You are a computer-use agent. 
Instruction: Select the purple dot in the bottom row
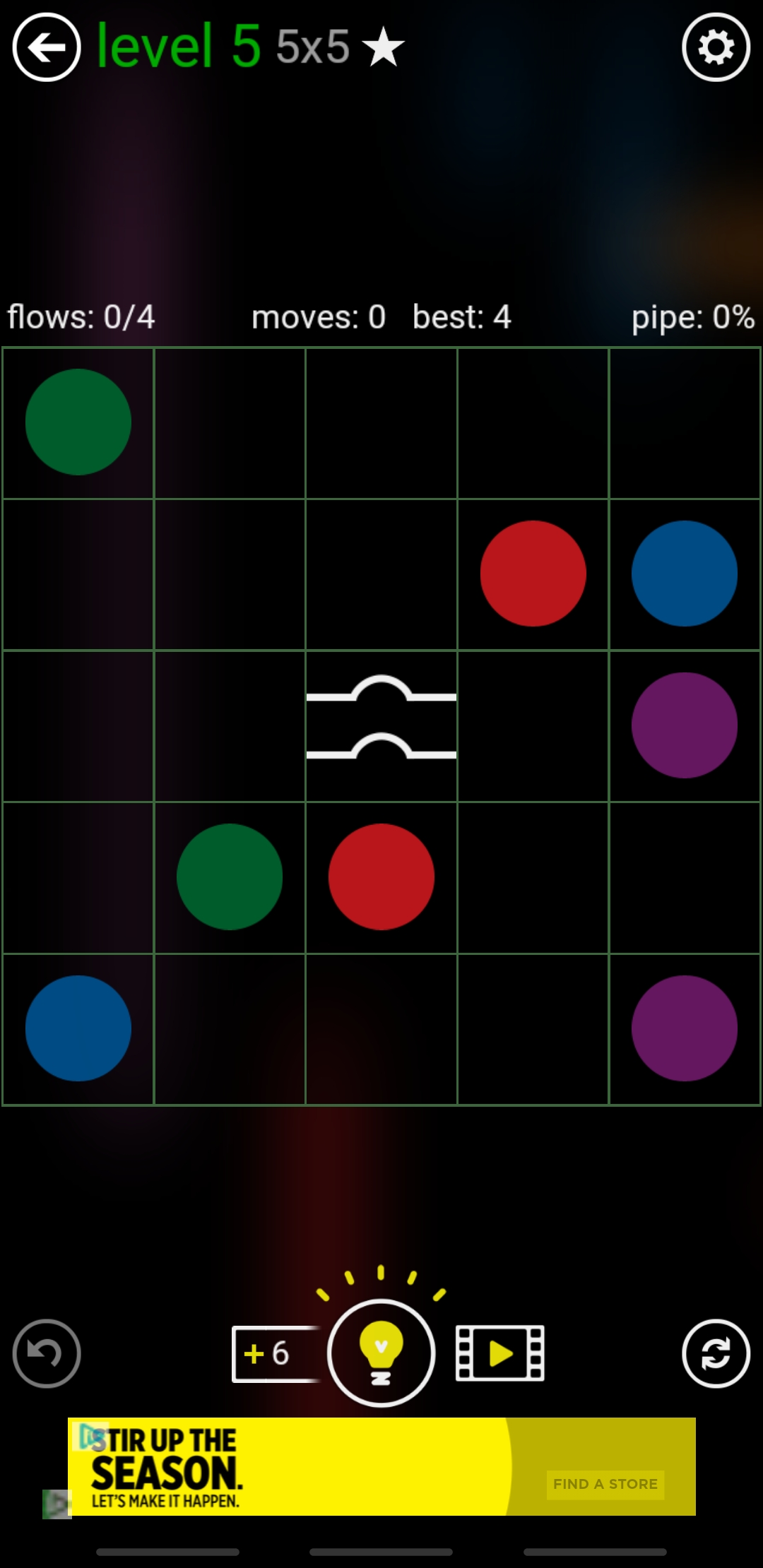tap(684, 1028)
